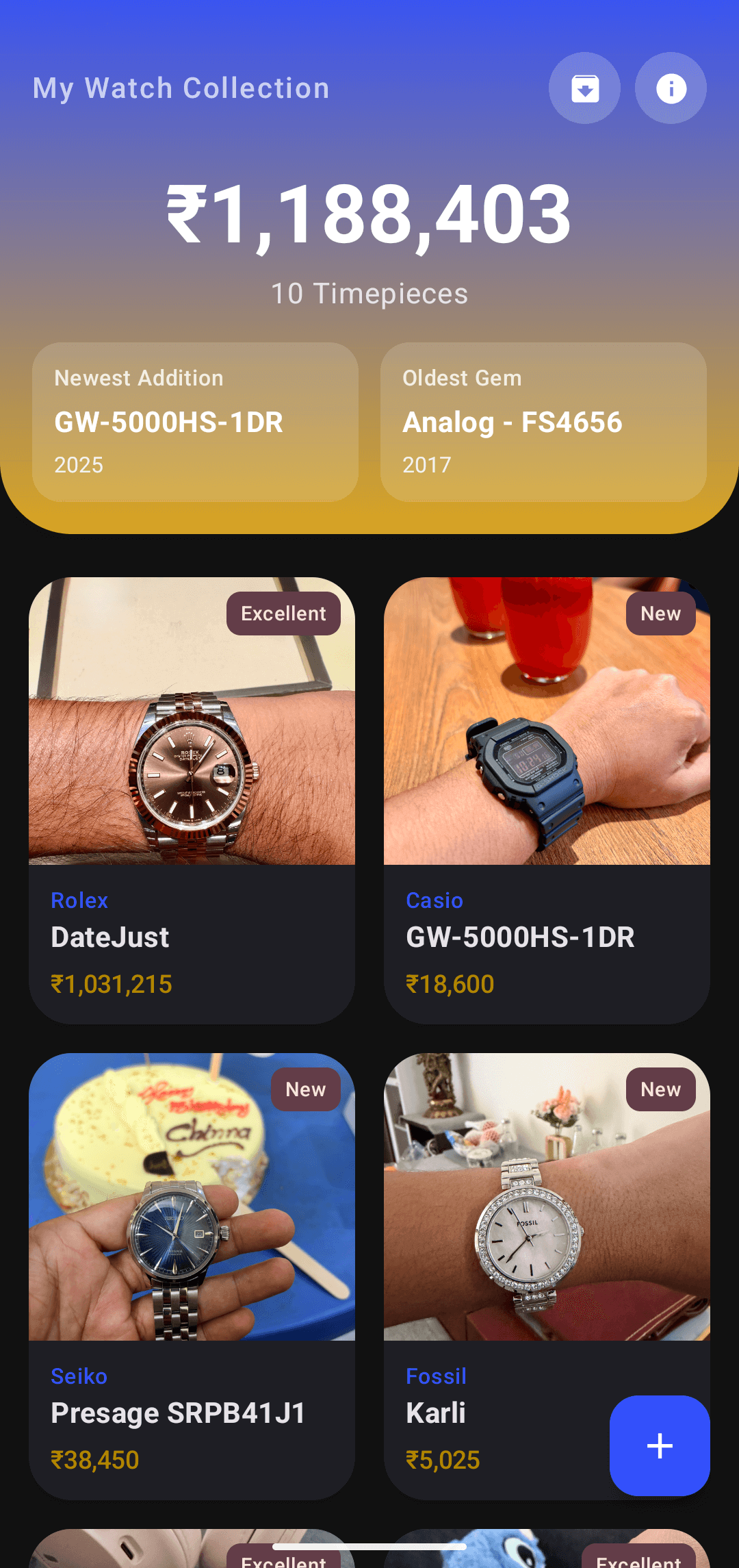Select the 'My Watch Collection' header title

(x=181, y=88)
